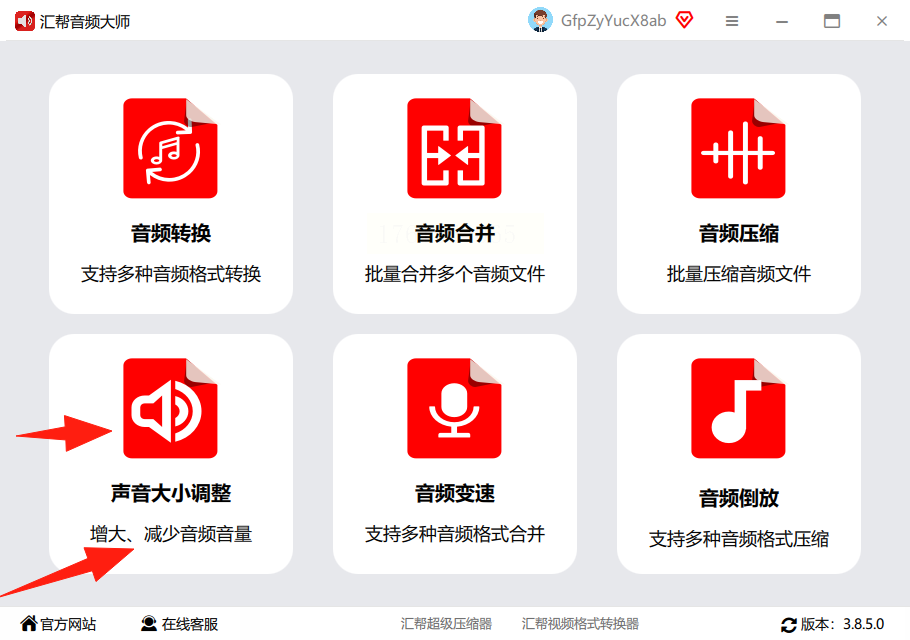
Task: Visit the 官方网站 official website
Action: pos(59,624)
